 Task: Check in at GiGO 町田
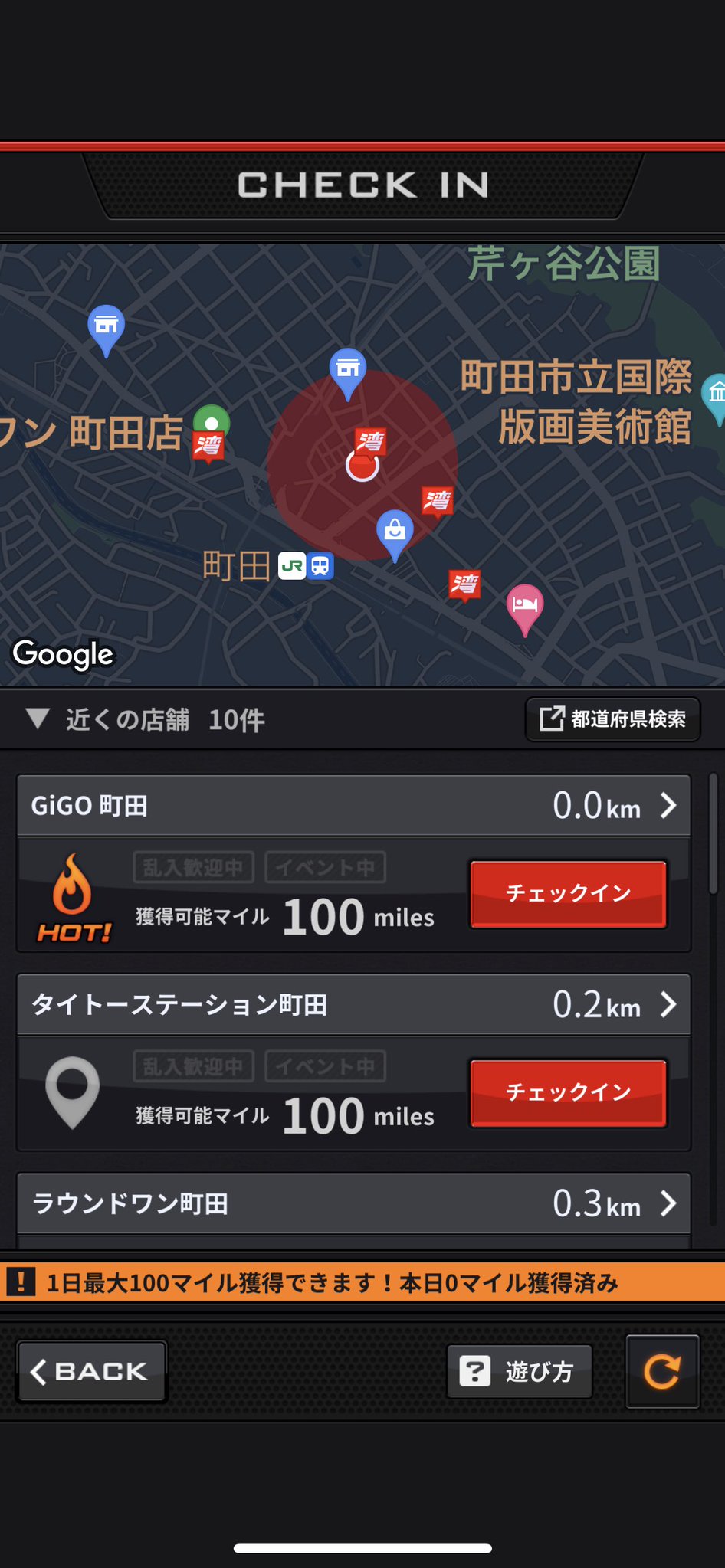[x=568, y=894]
